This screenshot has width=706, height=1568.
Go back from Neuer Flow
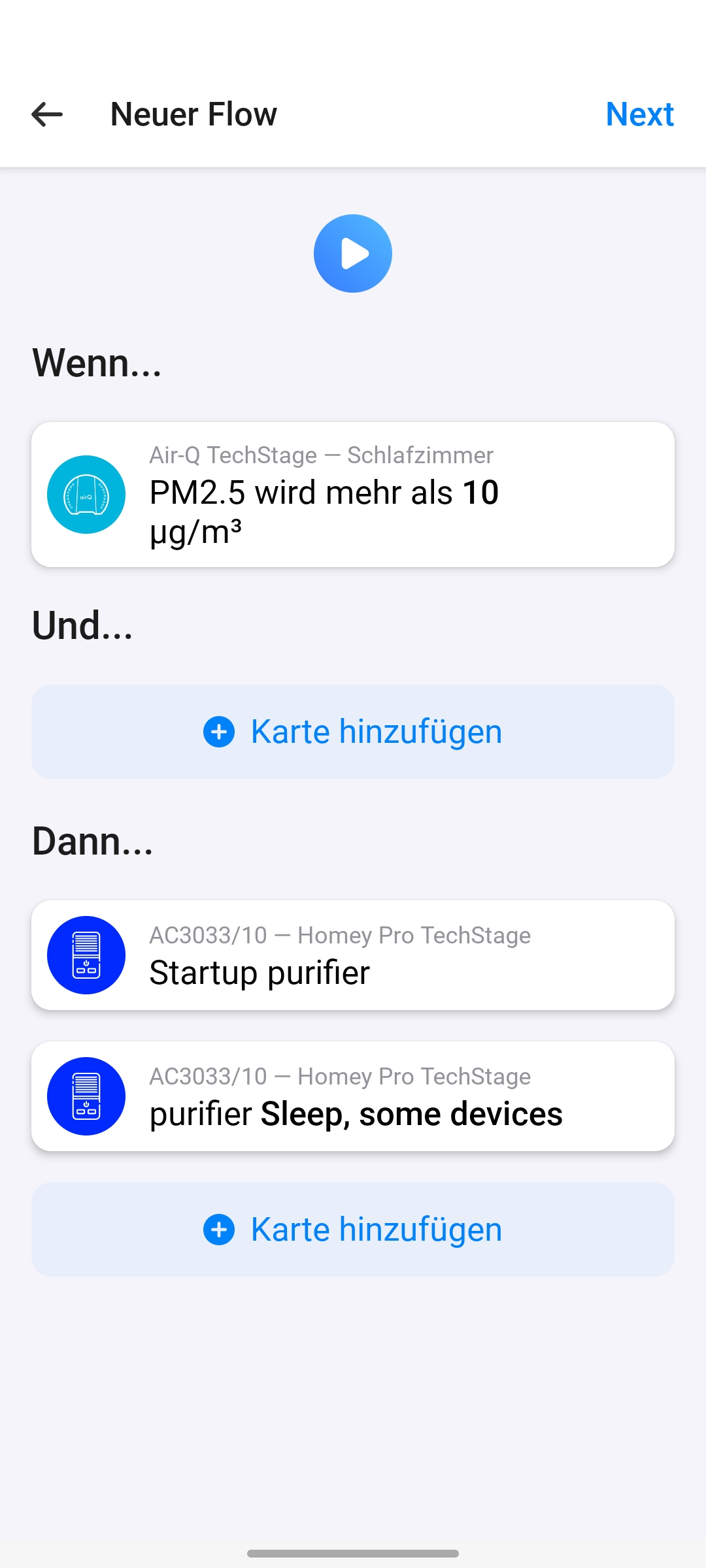pyautogui.click(x=47, y=114)
